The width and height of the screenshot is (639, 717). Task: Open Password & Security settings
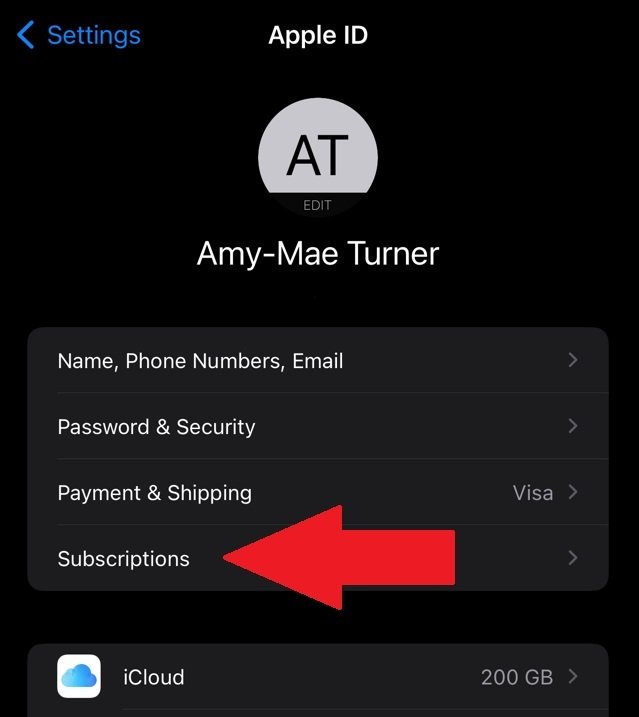(317, 427)
